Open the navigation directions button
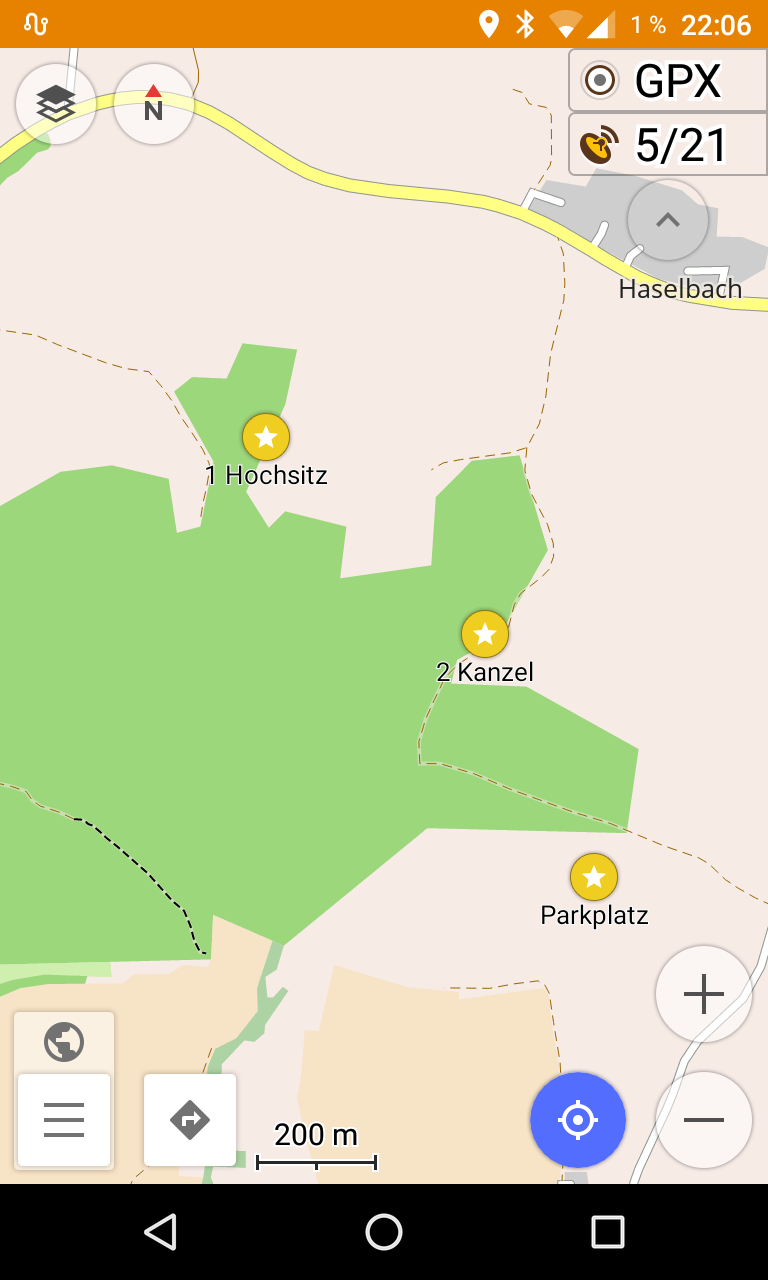The width and height of the screenshot is (768, 1280). 190,1120
